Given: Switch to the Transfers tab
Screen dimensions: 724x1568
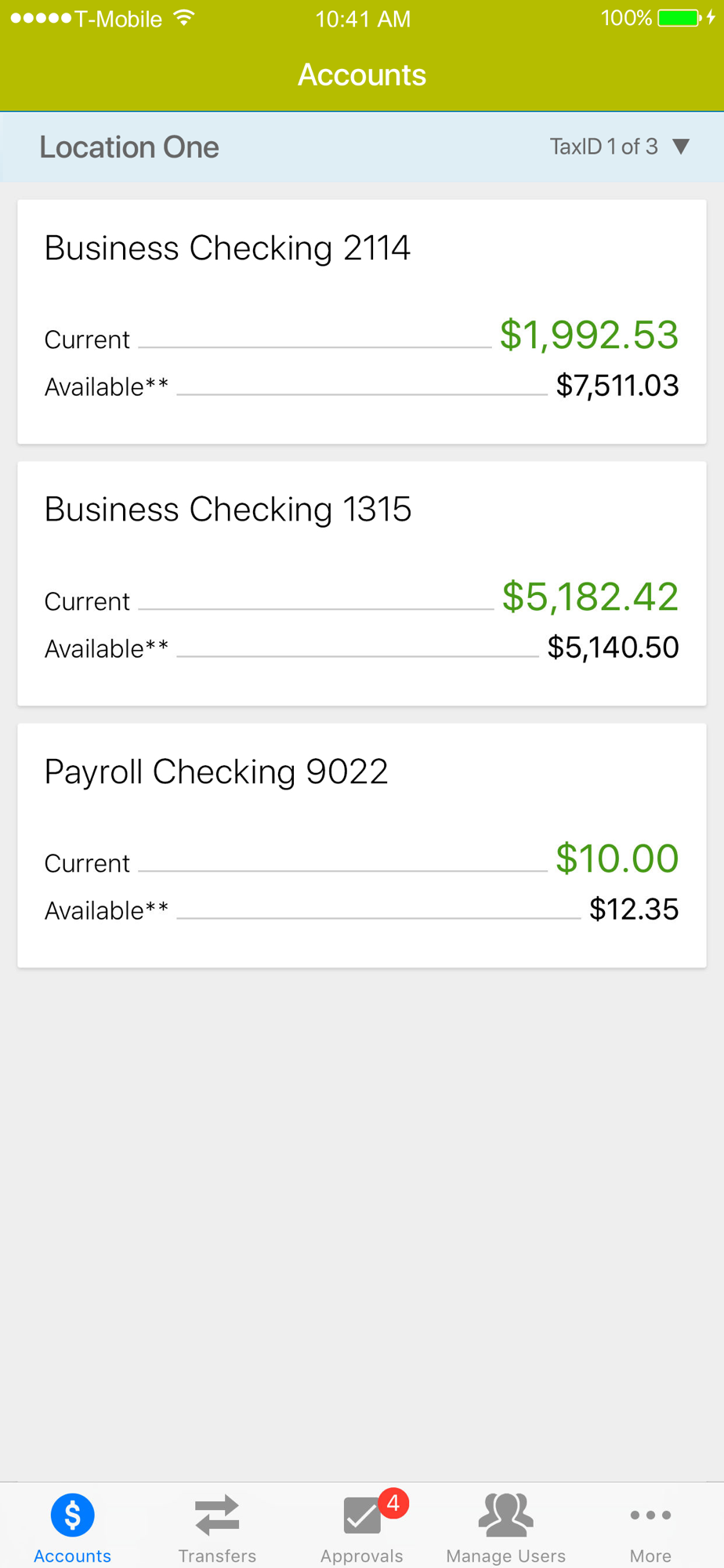Looking at the screenshot, I should coord(217,1527).
